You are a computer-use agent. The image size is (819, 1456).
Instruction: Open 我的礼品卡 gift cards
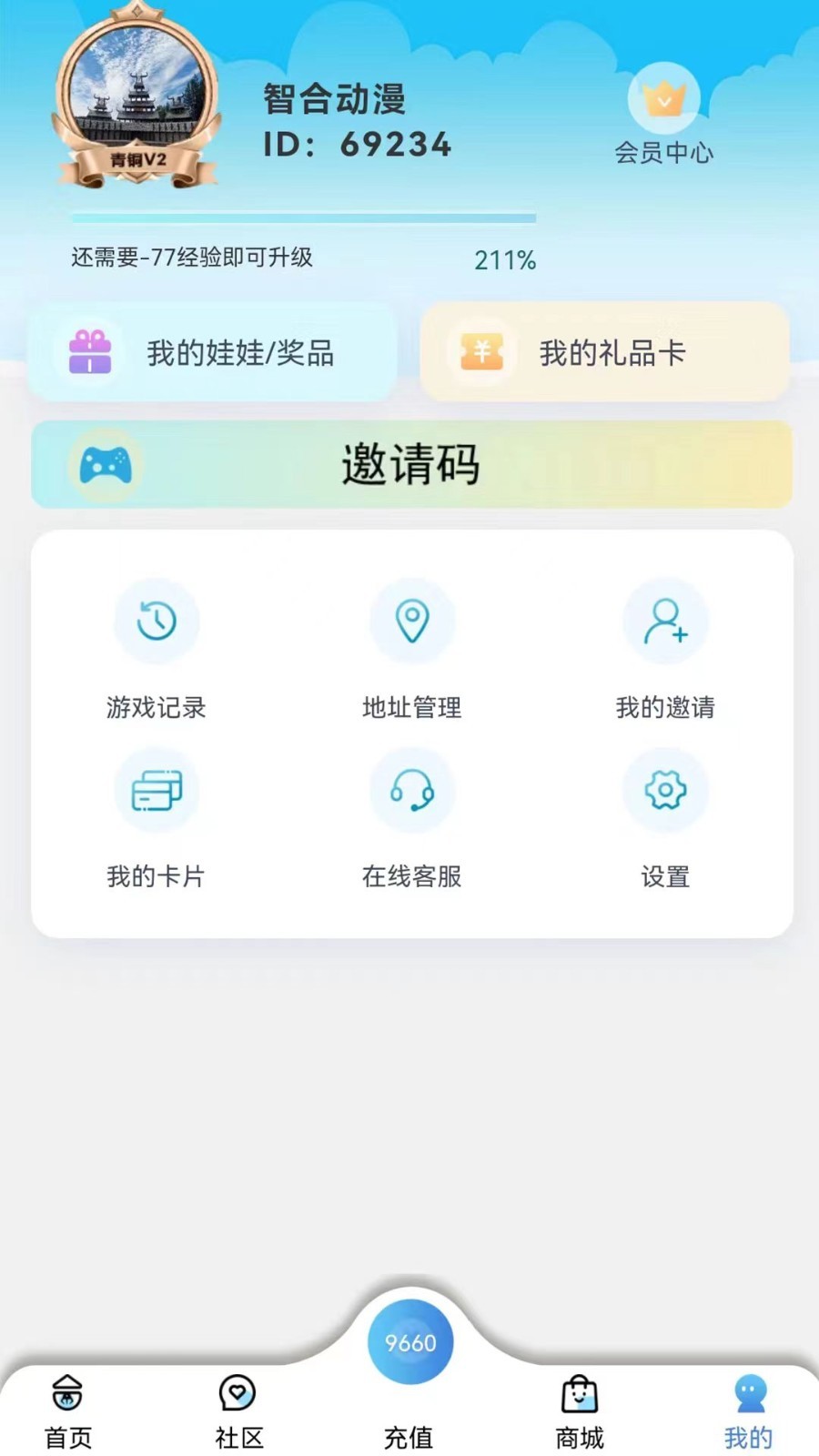[604, 352]
